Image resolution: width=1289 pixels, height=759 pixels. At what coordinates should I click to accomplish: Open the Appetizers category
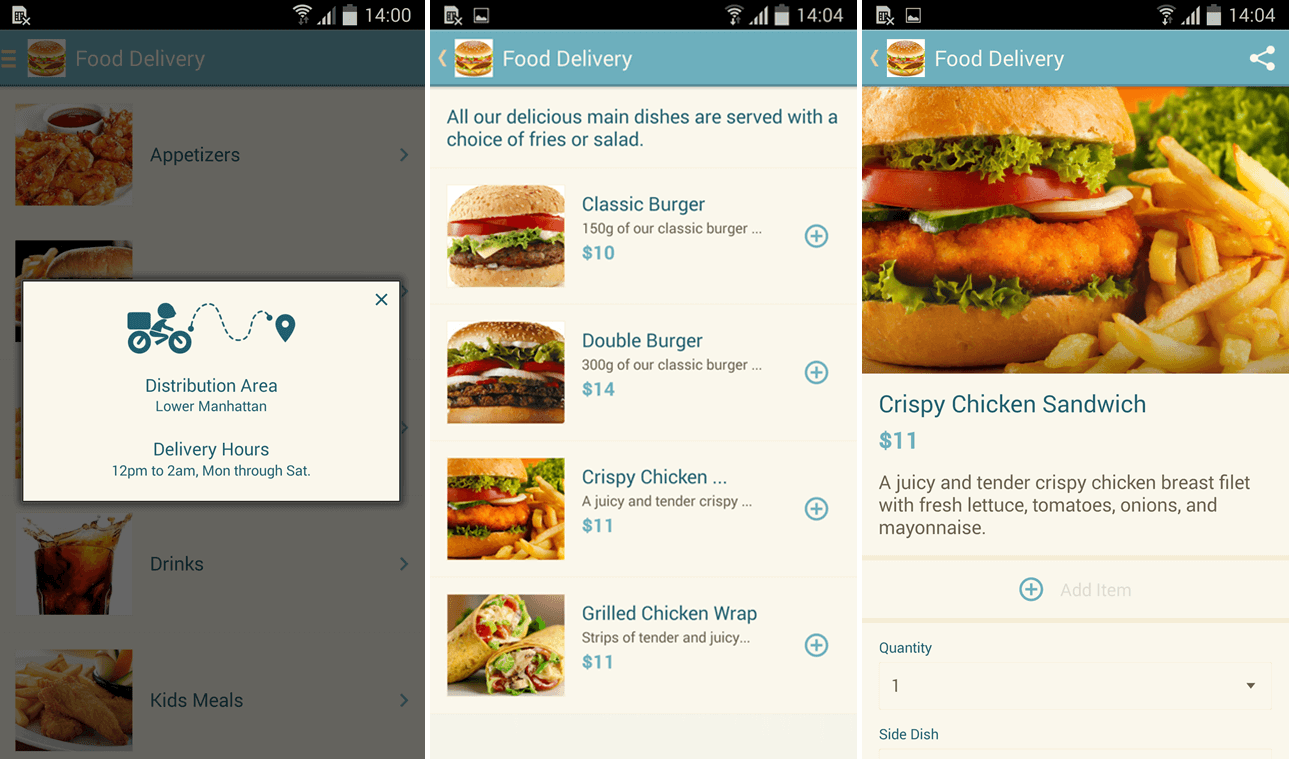(195, 155)
